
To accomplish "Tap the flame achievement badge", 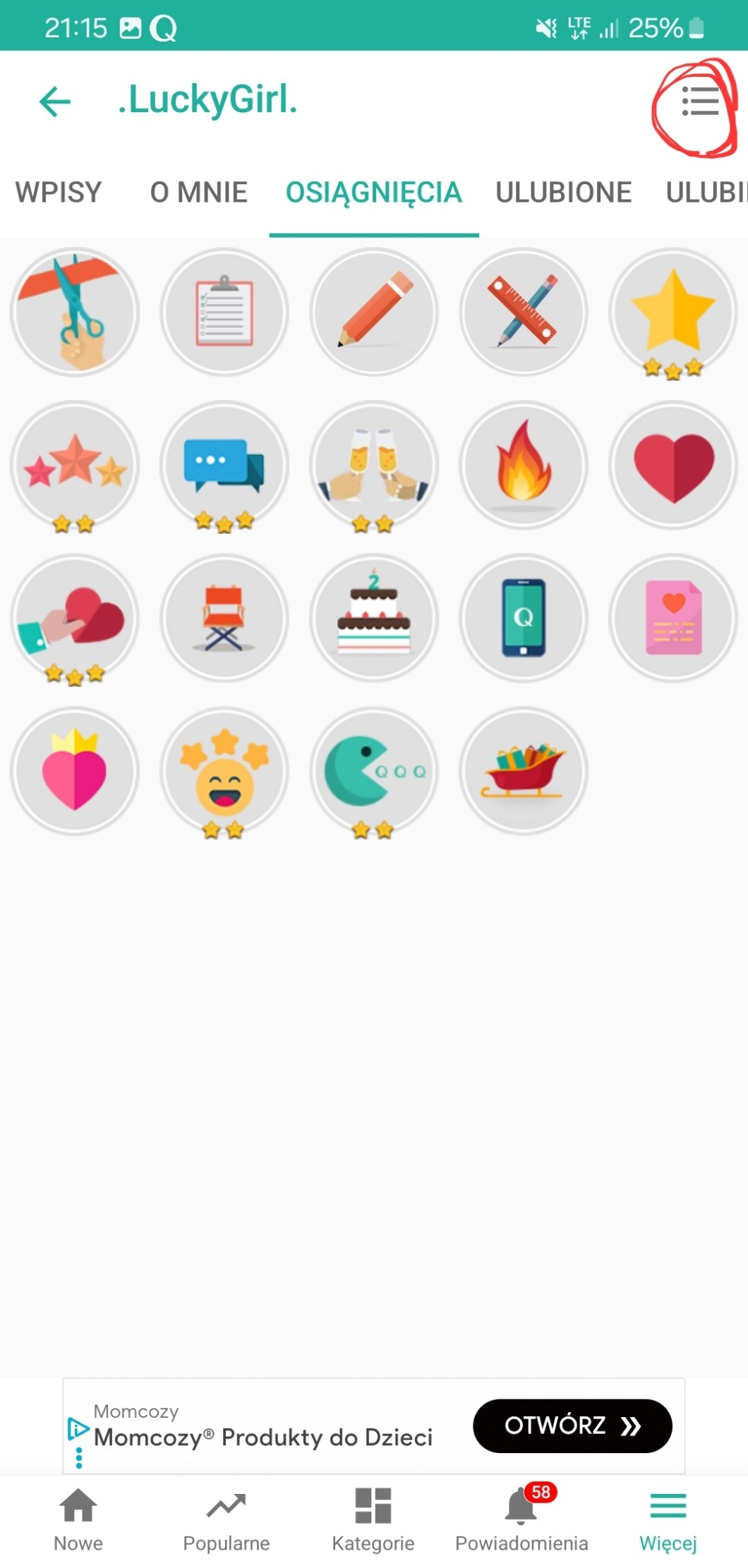I will [x=524, y=465].
